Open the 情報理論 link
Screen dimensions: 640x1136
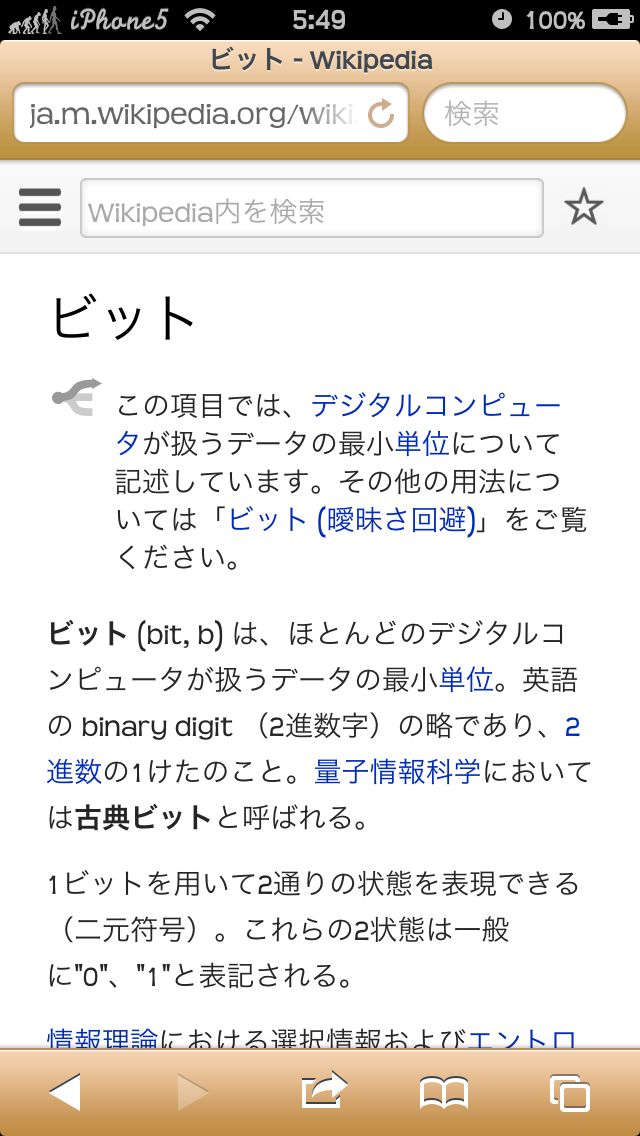(102, 1040)
